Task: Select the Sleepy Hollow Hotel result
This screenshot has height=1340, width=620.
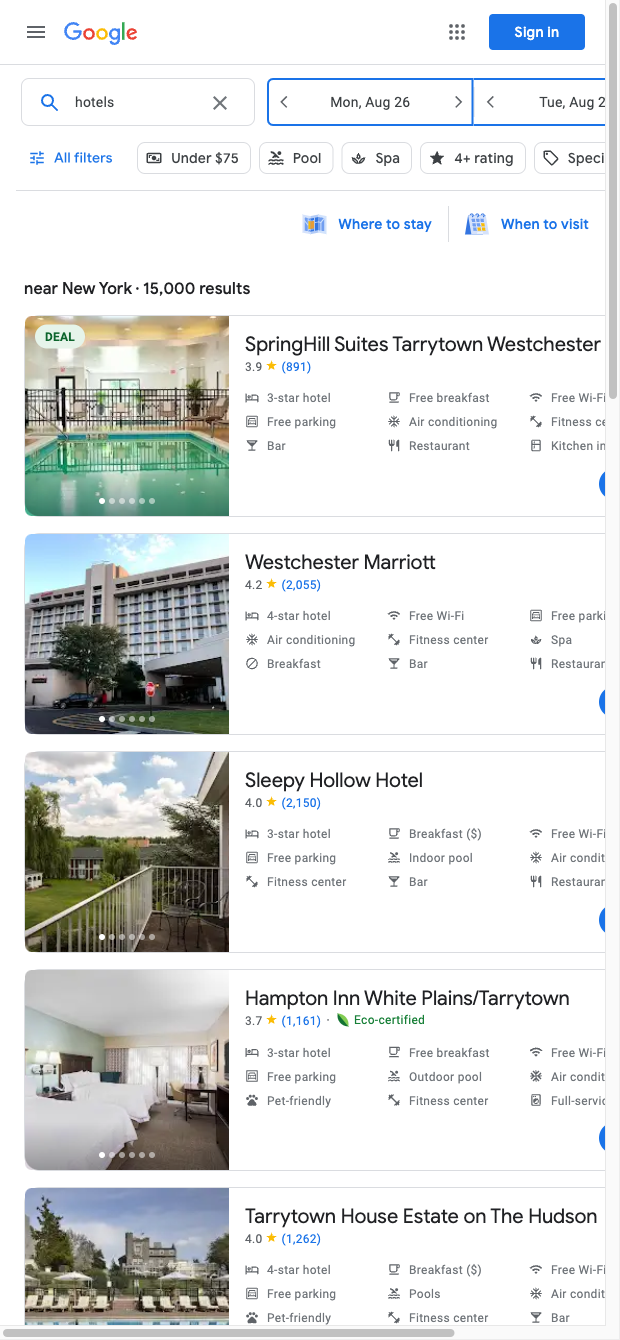Action: pos(334,780)
